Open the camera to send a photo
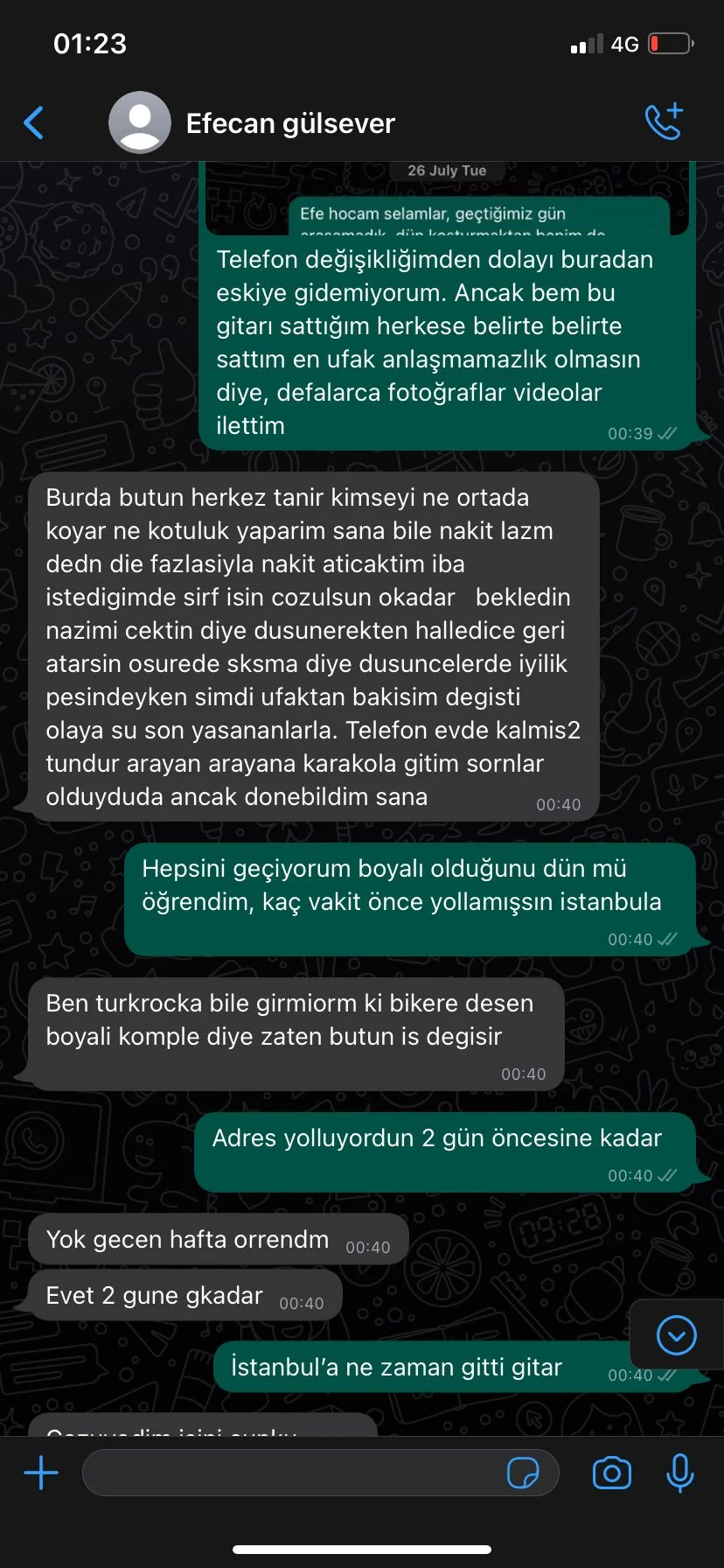The height and width of the screenshot is (1568, 724). coord(612,1473)
